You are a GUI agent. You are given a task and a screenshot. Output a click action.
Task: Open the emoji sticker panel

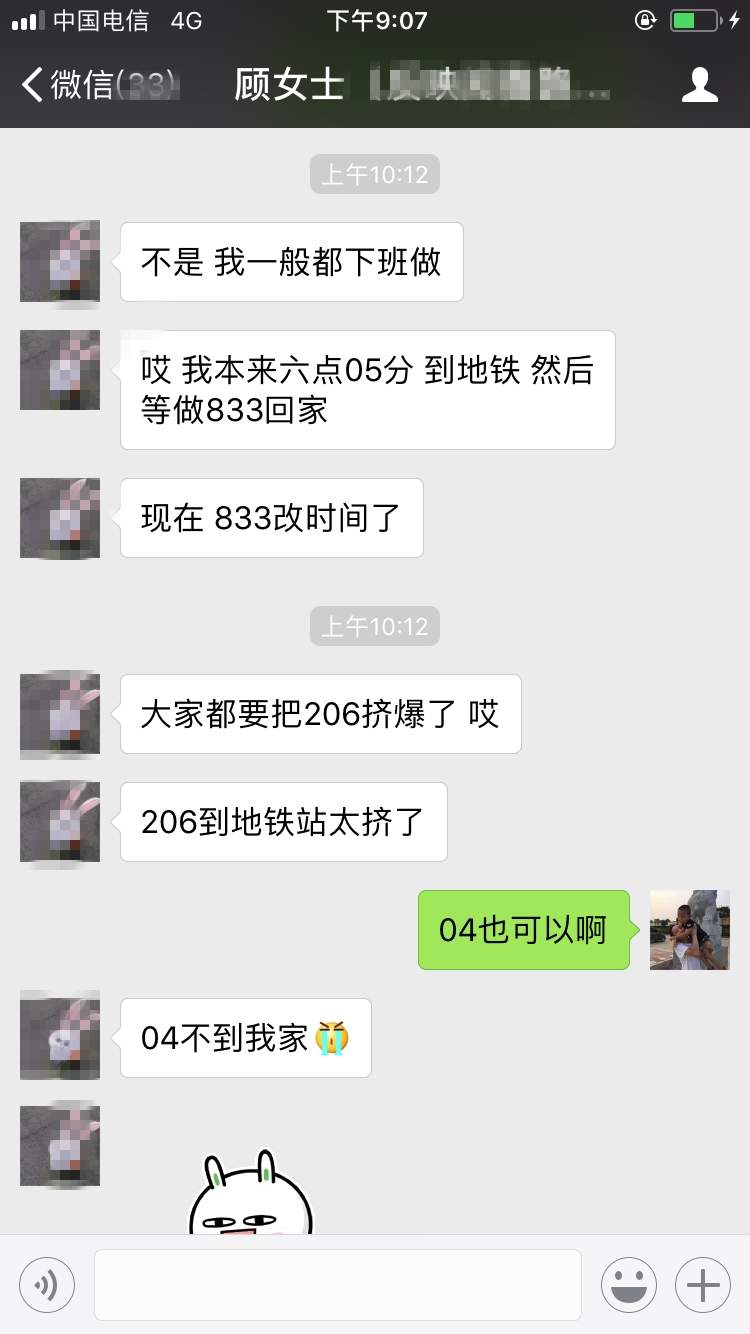[x=629, y=1285]
